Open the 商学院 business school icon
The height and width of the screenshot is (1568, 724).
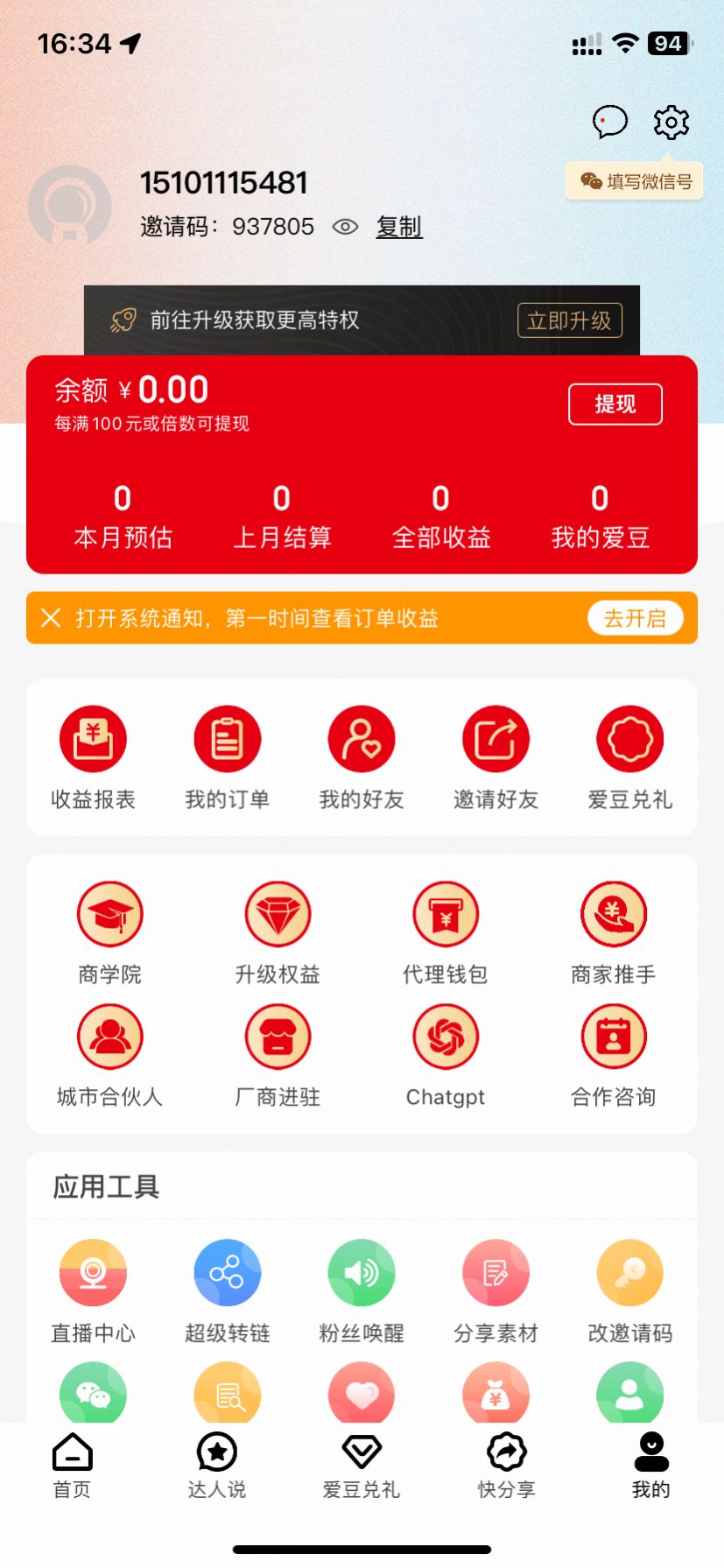pyautogui.click(x=110, y=913)
